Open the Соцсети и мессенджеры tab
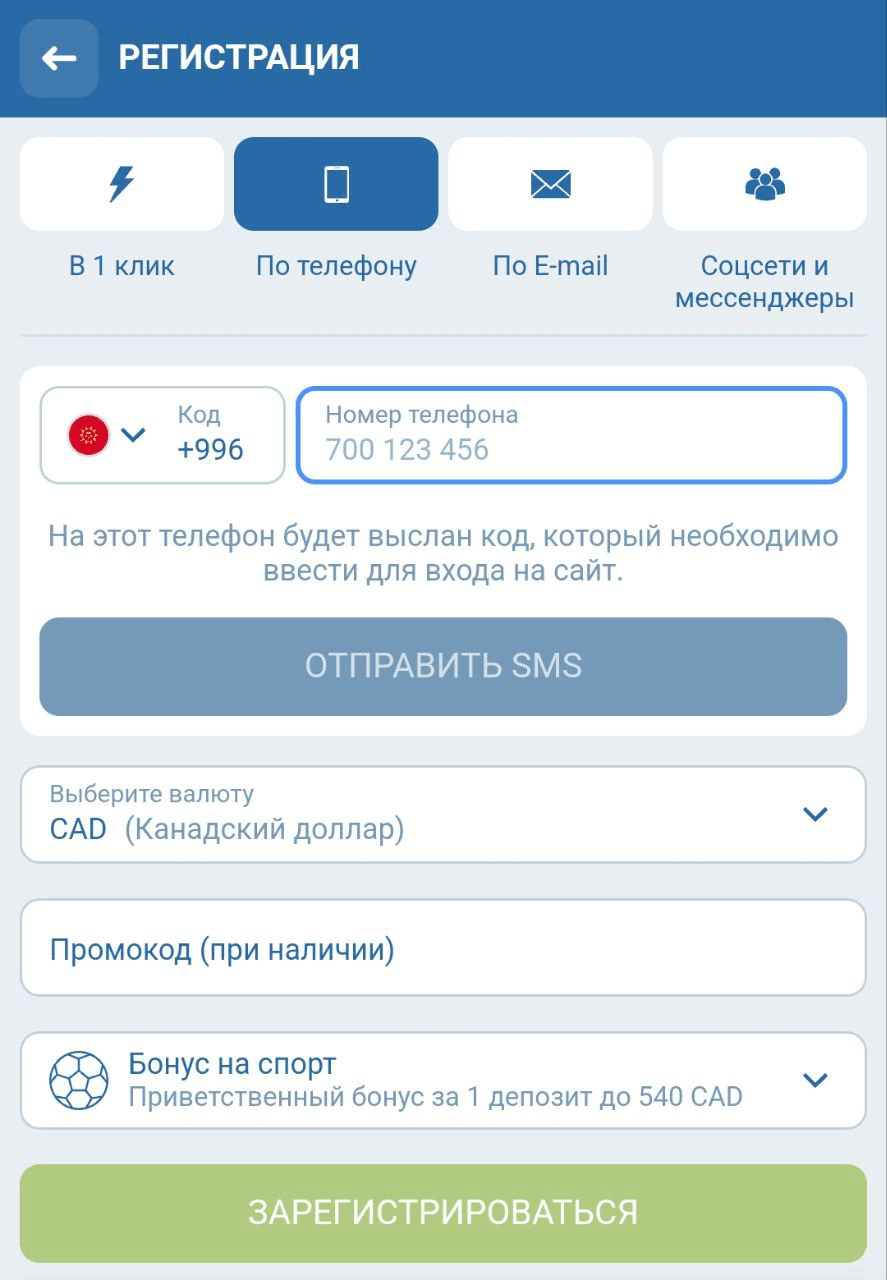The image size is (887, 1280). pos(764,185)
